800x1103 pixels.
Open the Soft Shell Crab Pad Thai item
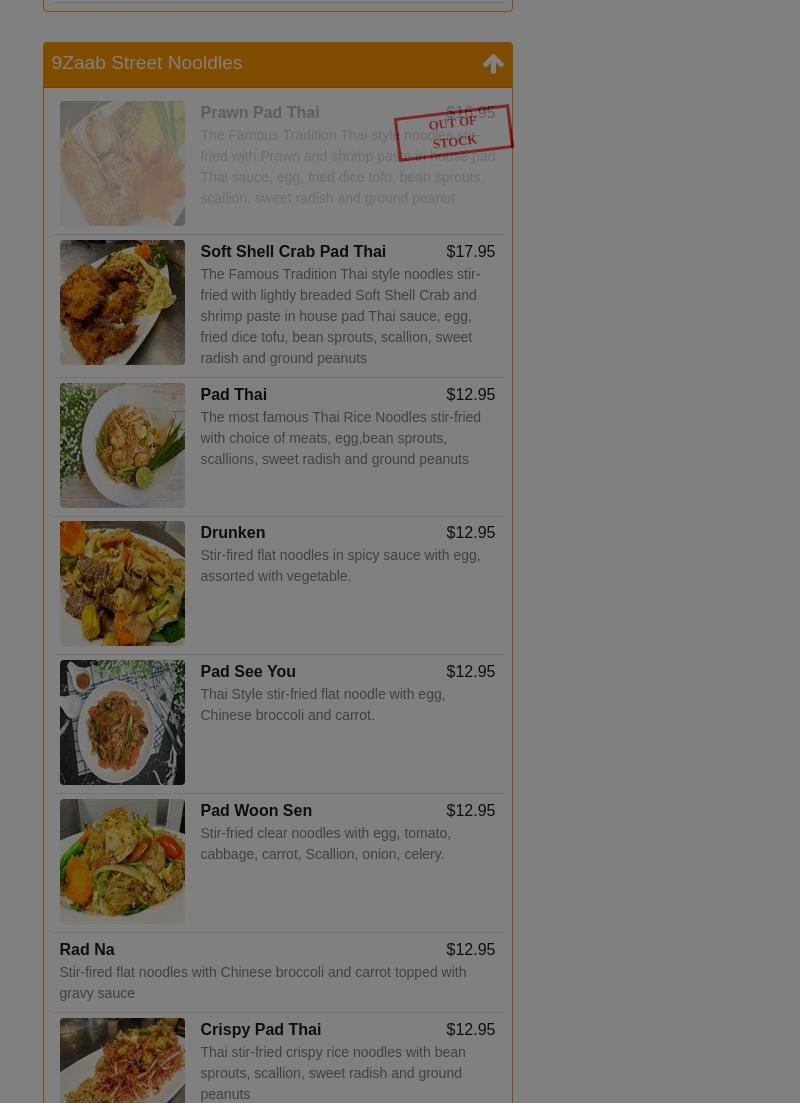[x=293, y=252]
